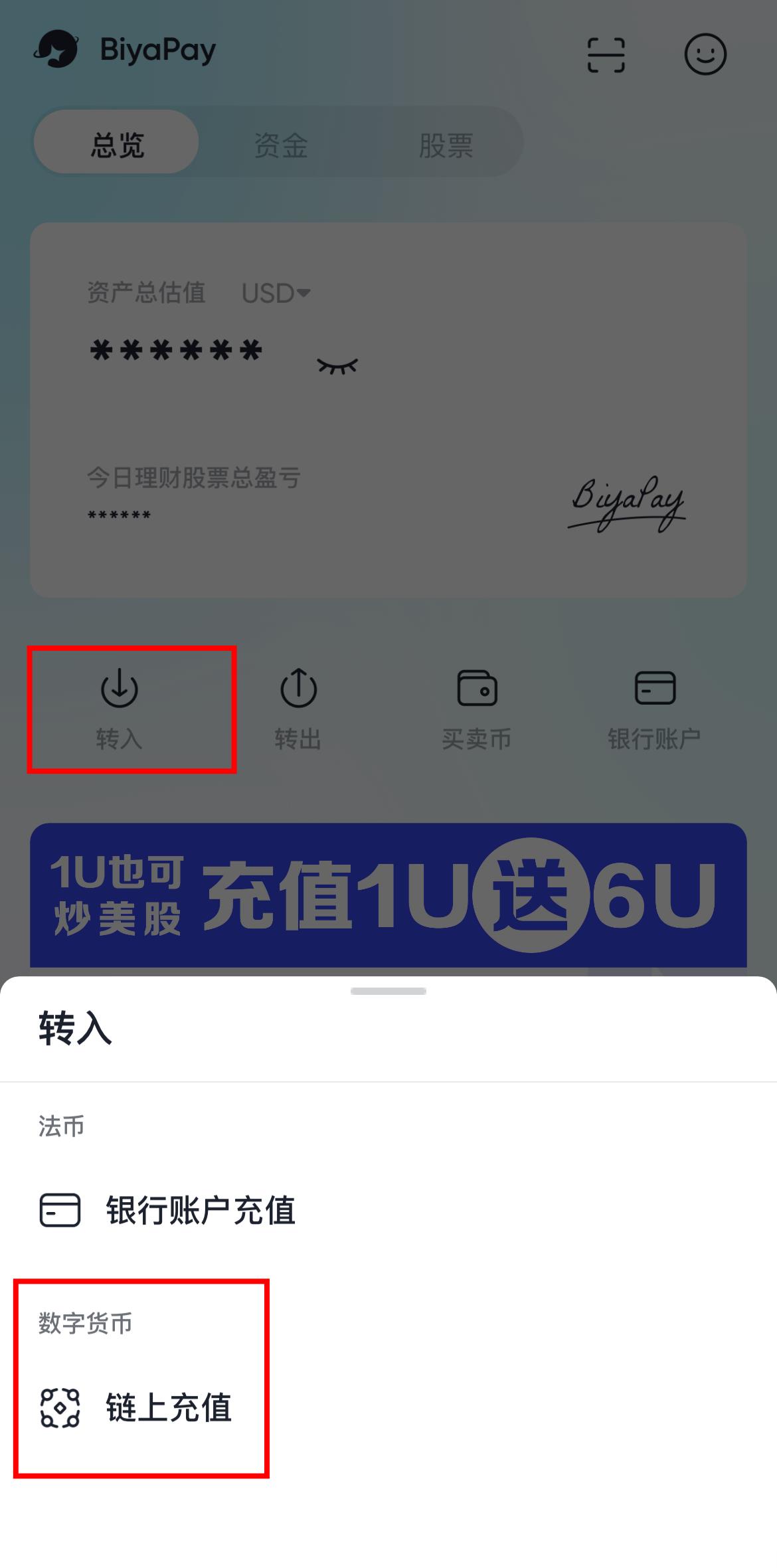777x1568 pixels.
Task: Open the 充值1U送6U promo banner
Action: (388, 894)
